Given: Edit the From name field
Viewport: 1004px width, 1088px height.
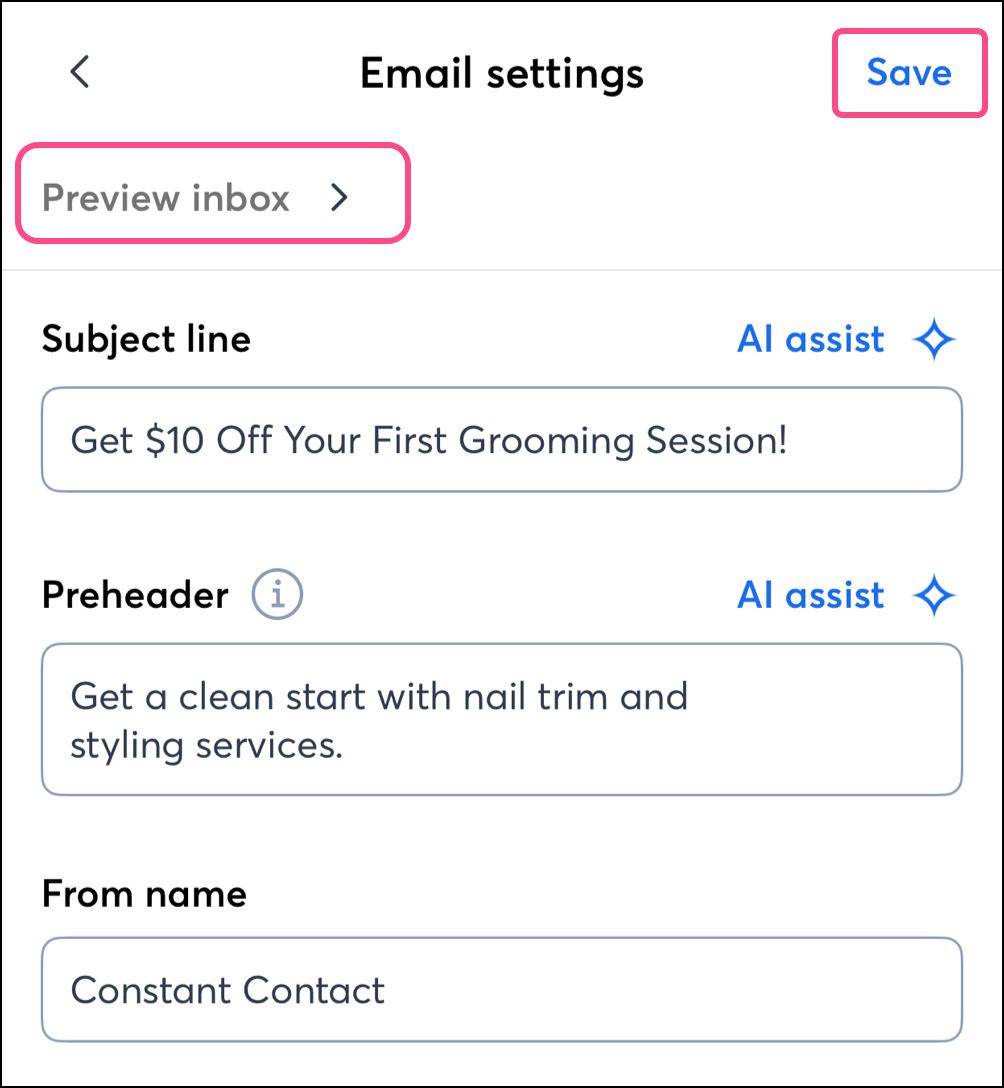Looking at the screenshot, I should point(500,990).
